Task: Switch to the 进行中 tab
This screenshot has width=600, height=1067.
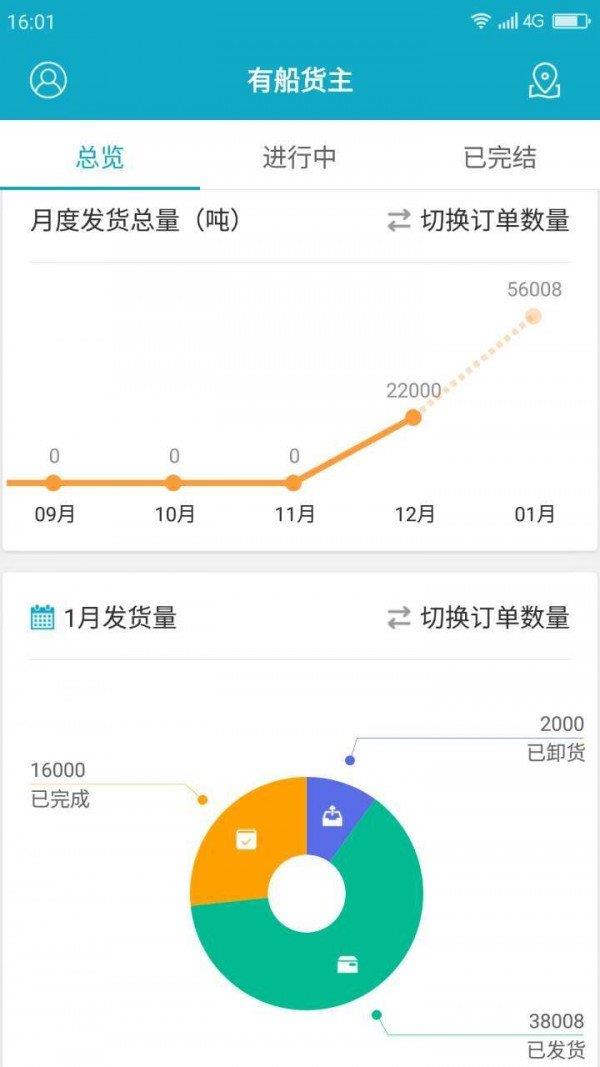Action: 299,157
